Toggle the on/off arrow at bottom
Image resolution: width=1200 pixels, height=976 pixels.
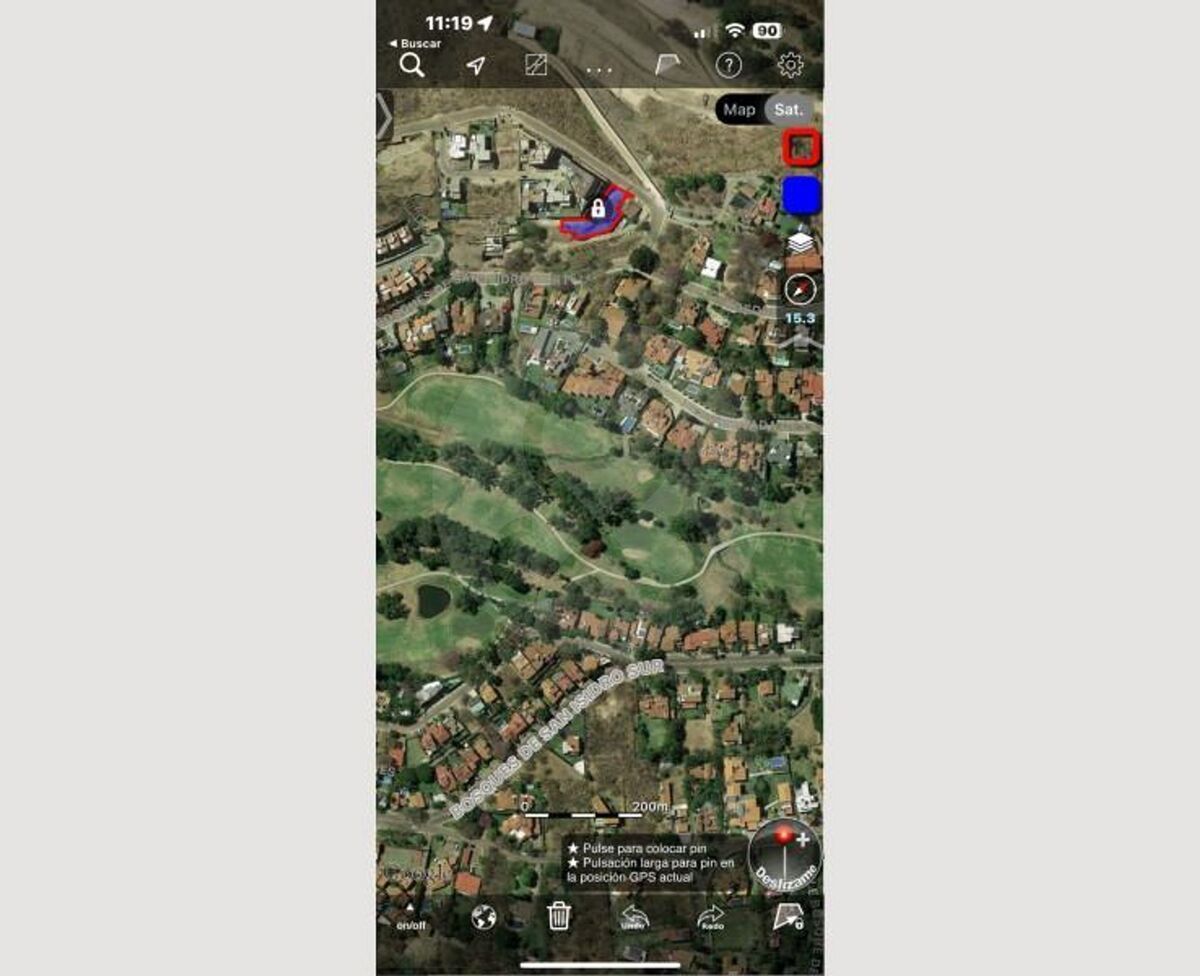click(x=410, y=917)
